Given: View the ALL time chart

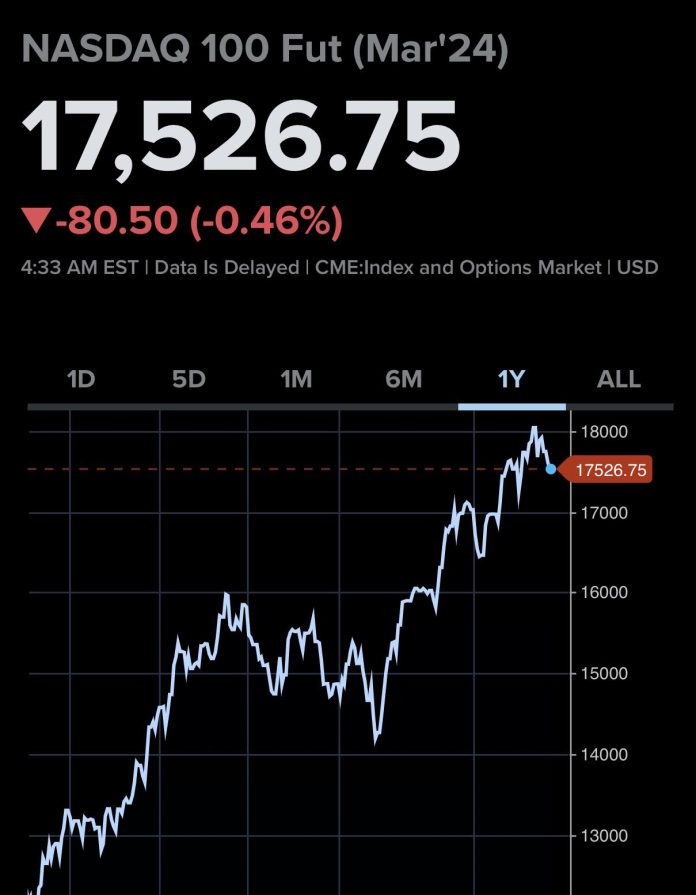Looking at the screenshot, I should coord(619,380).
